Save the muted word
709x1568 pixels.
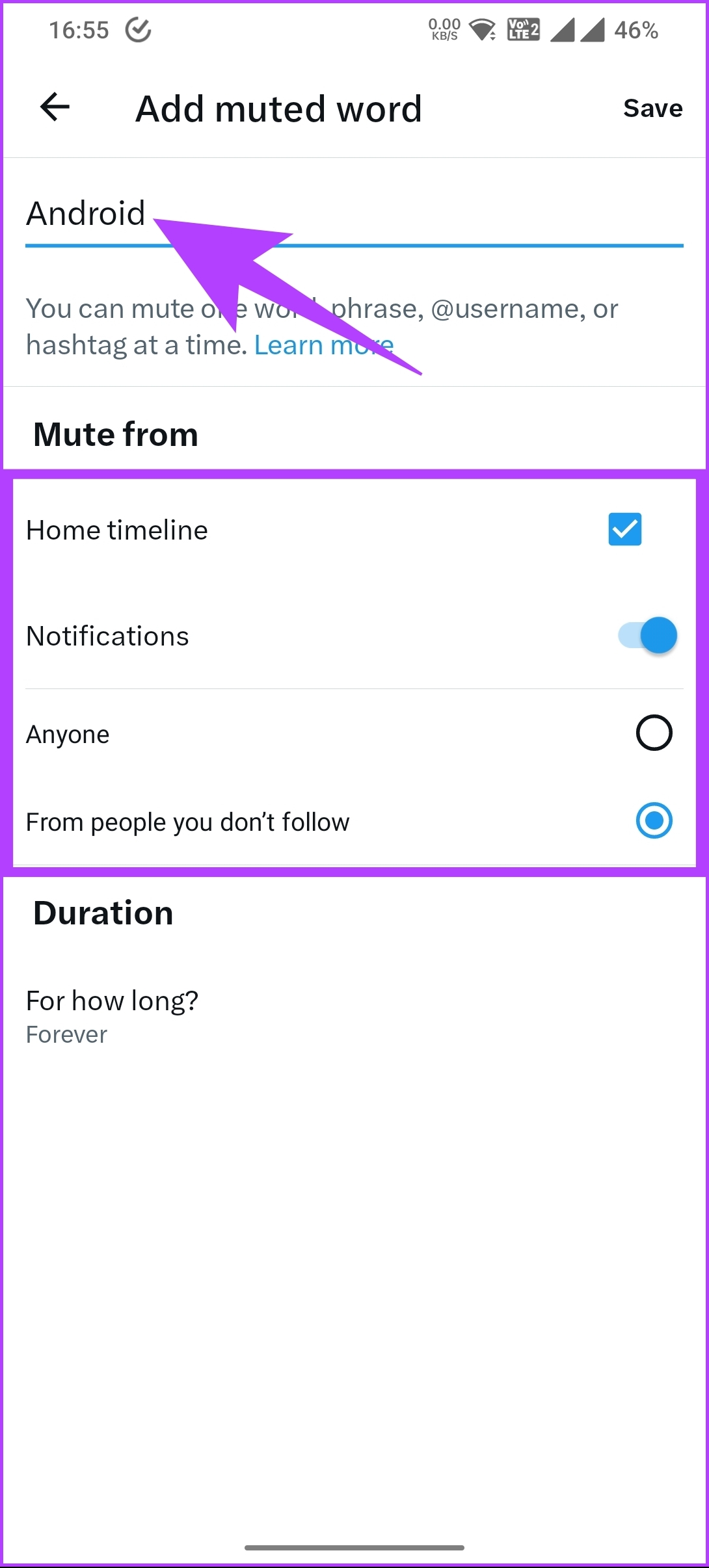click(652, 109)
